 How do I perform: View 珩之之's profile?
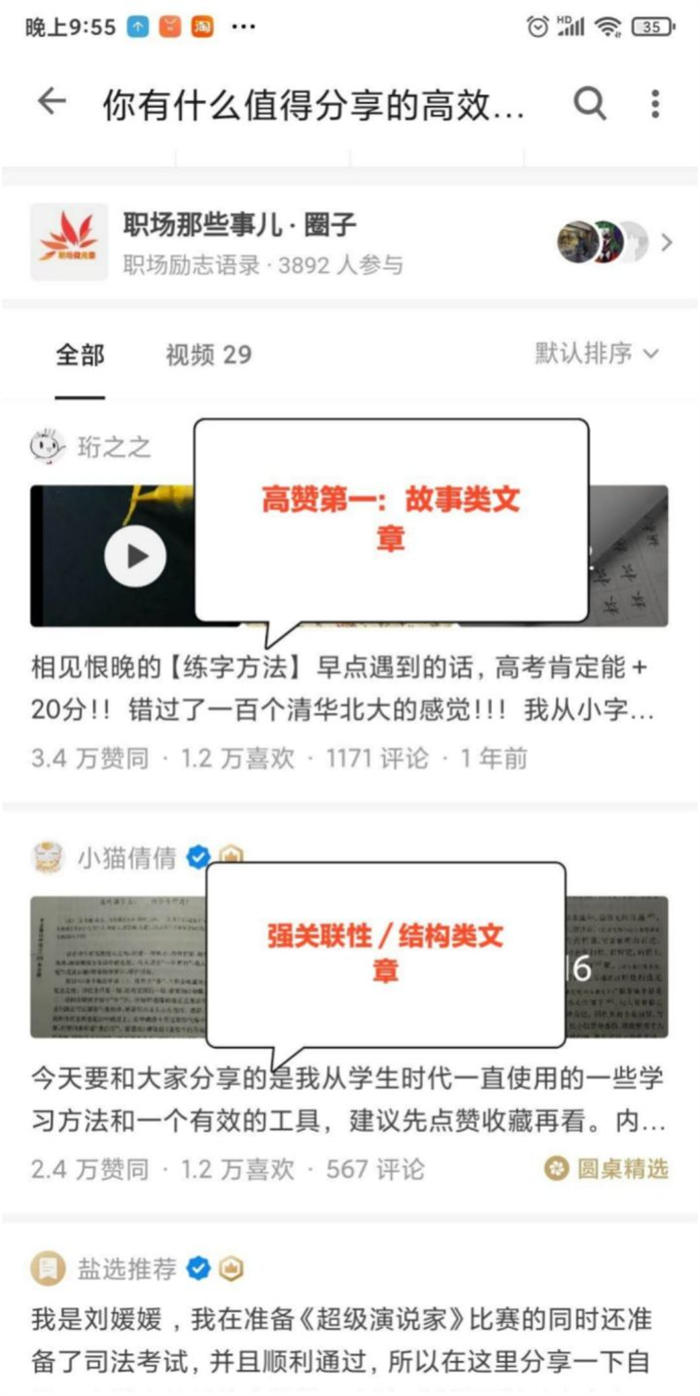coord(114,447)
